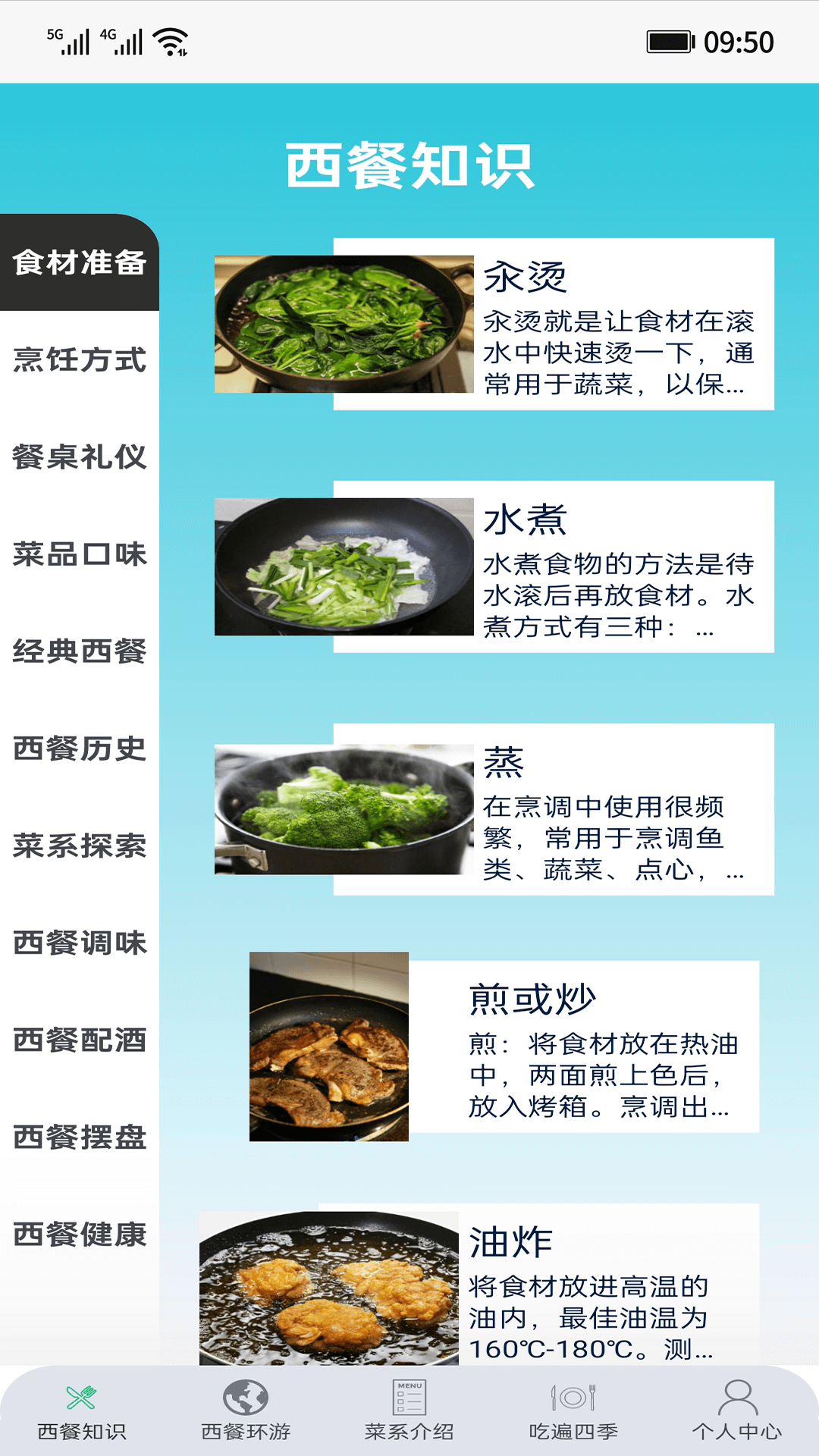Tap the 食材准备 category
819x1456 pixels.
point(80,262)
